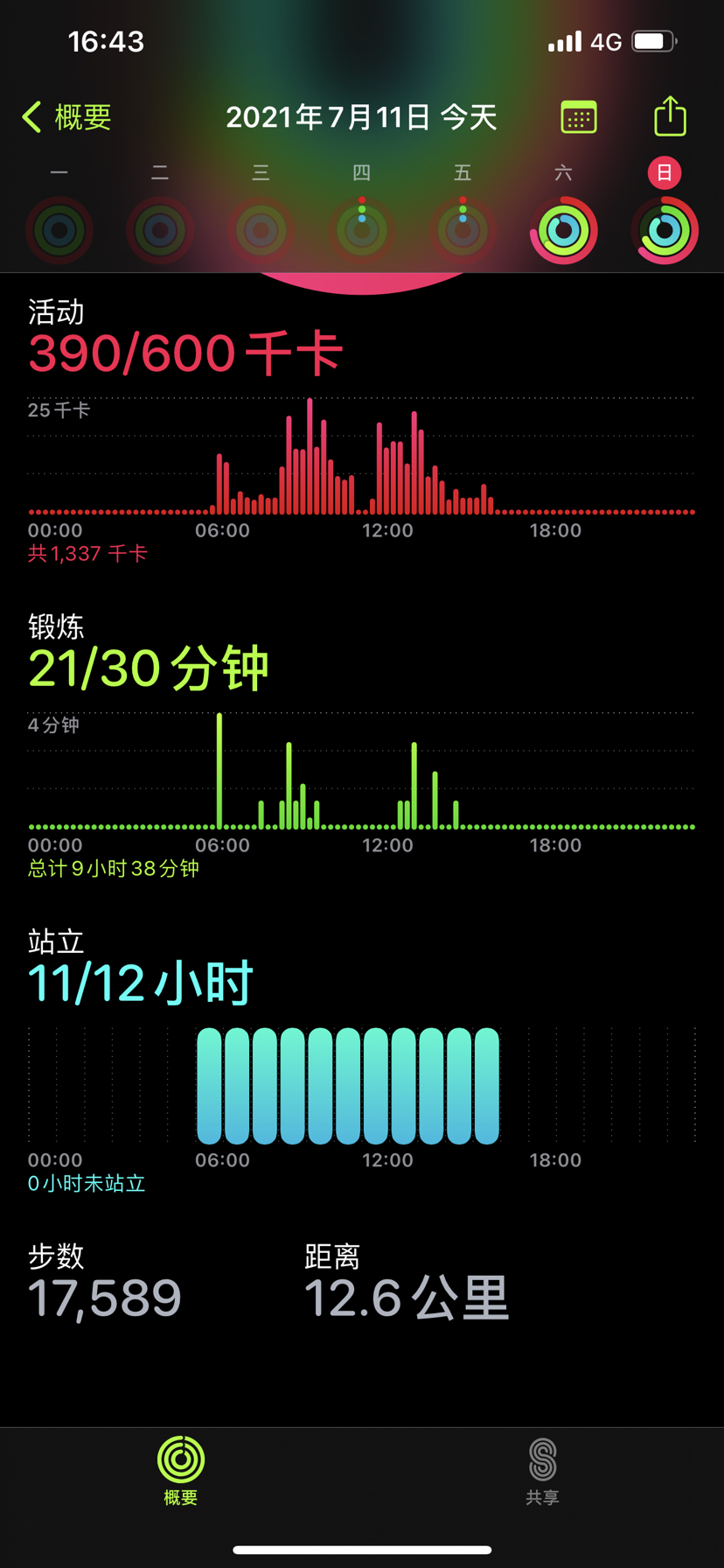Switch to the 概要 tab
Viewport: 724px width, 1568px height.
click(181, 1470)
